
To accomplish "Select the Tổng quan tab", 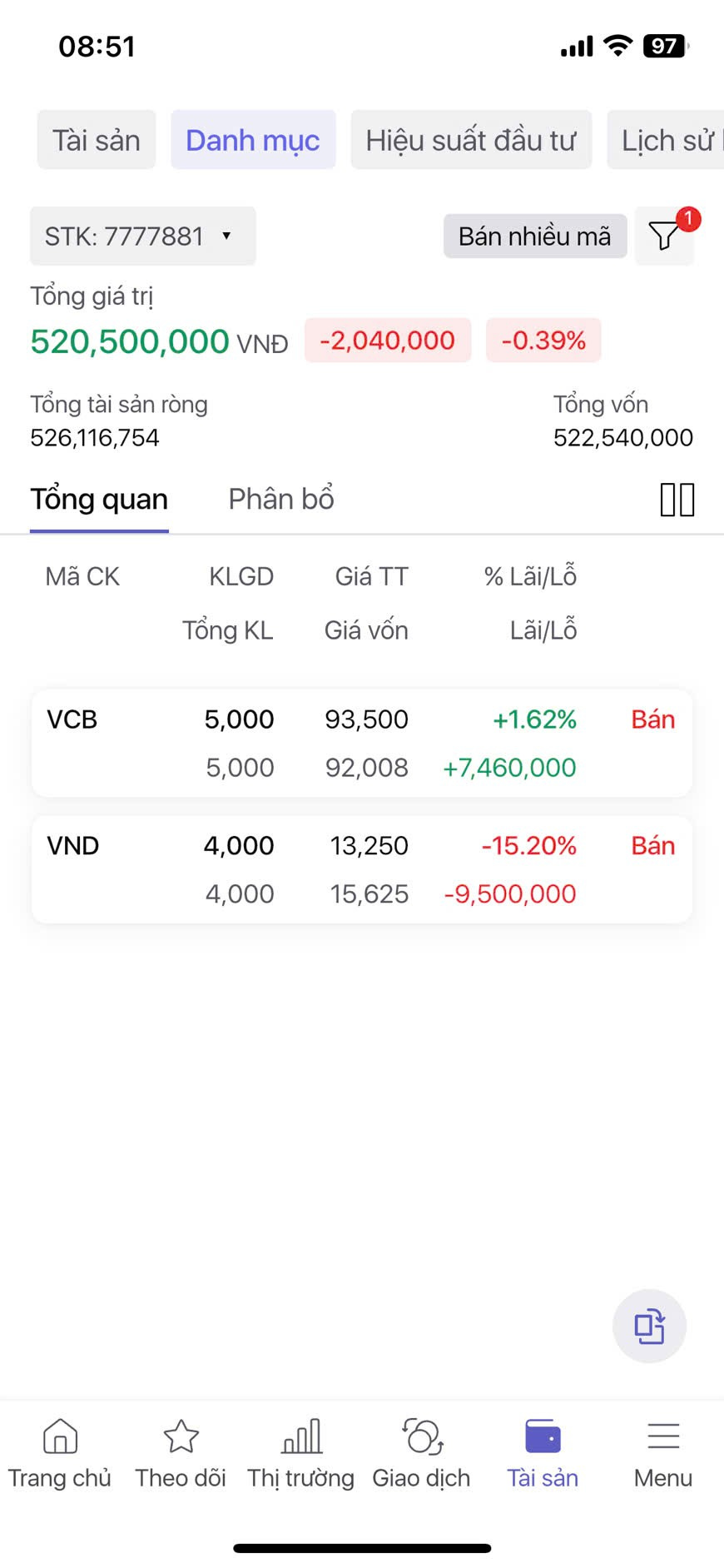I will click(x=99, y=499).
